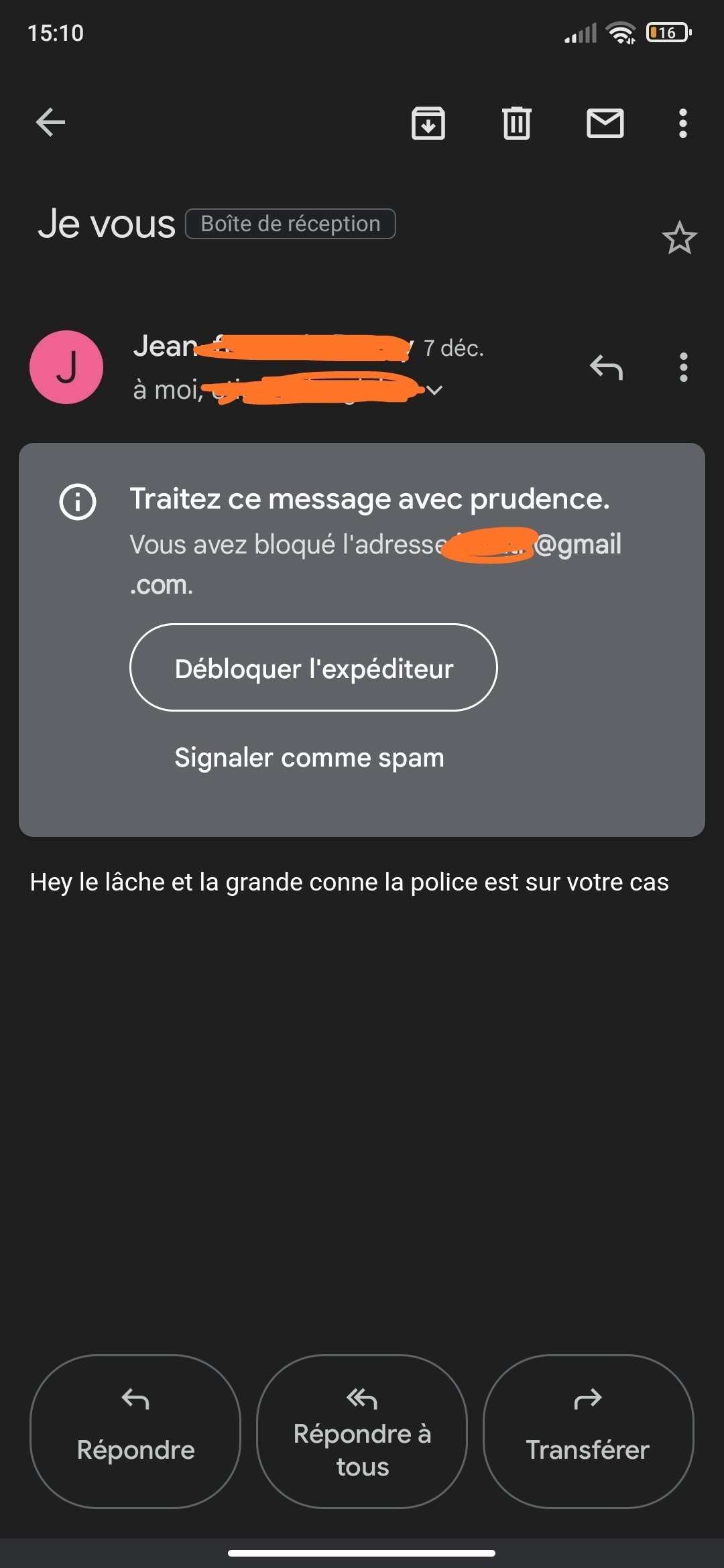Archive this email
The width and height of the screenshot is (724, 1568).
428,123
